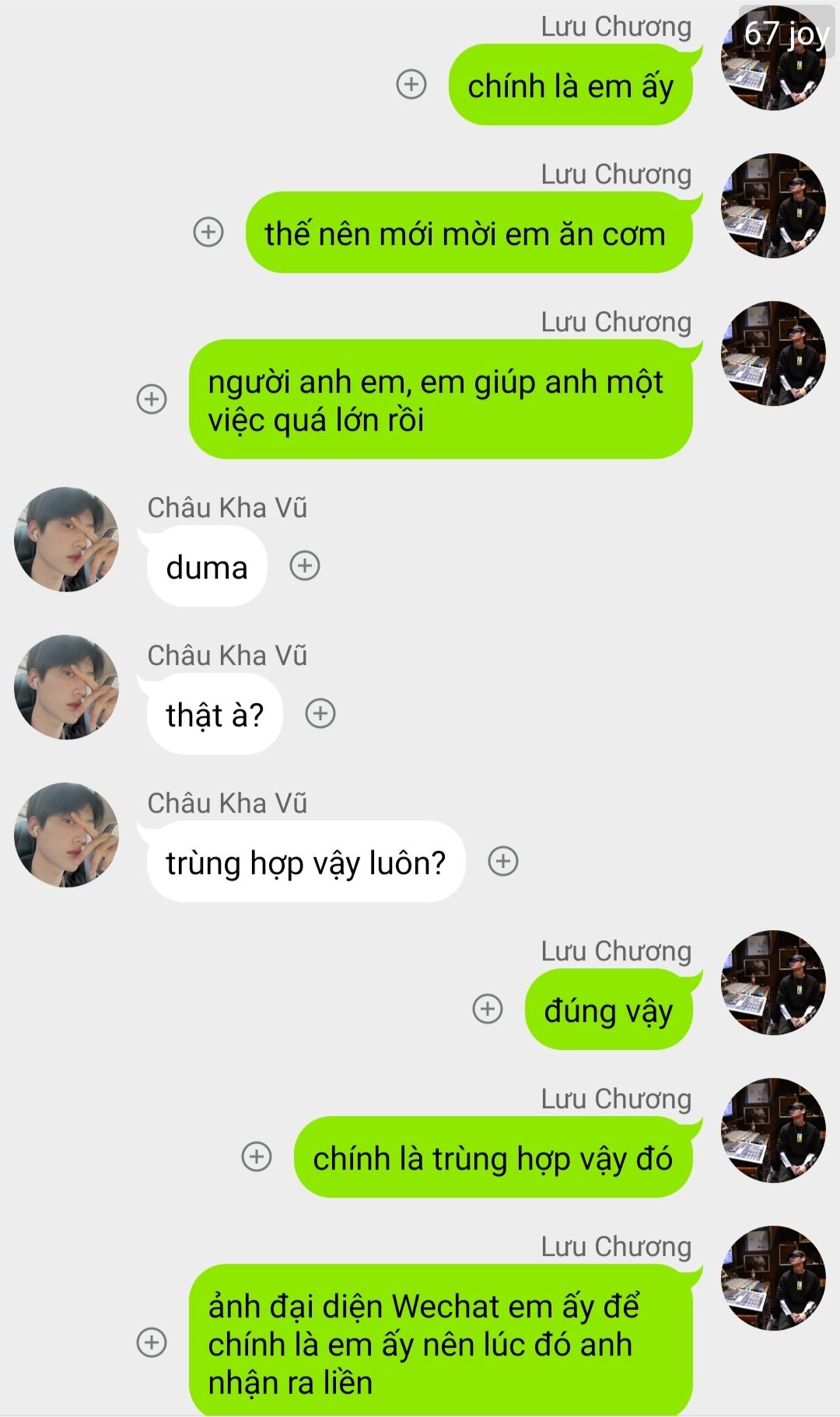This screenshot has height=1417, width=840.
Task: Tap the plus next to "chính là trùng hợp vậy đó"
Action: click(257, 1156)
